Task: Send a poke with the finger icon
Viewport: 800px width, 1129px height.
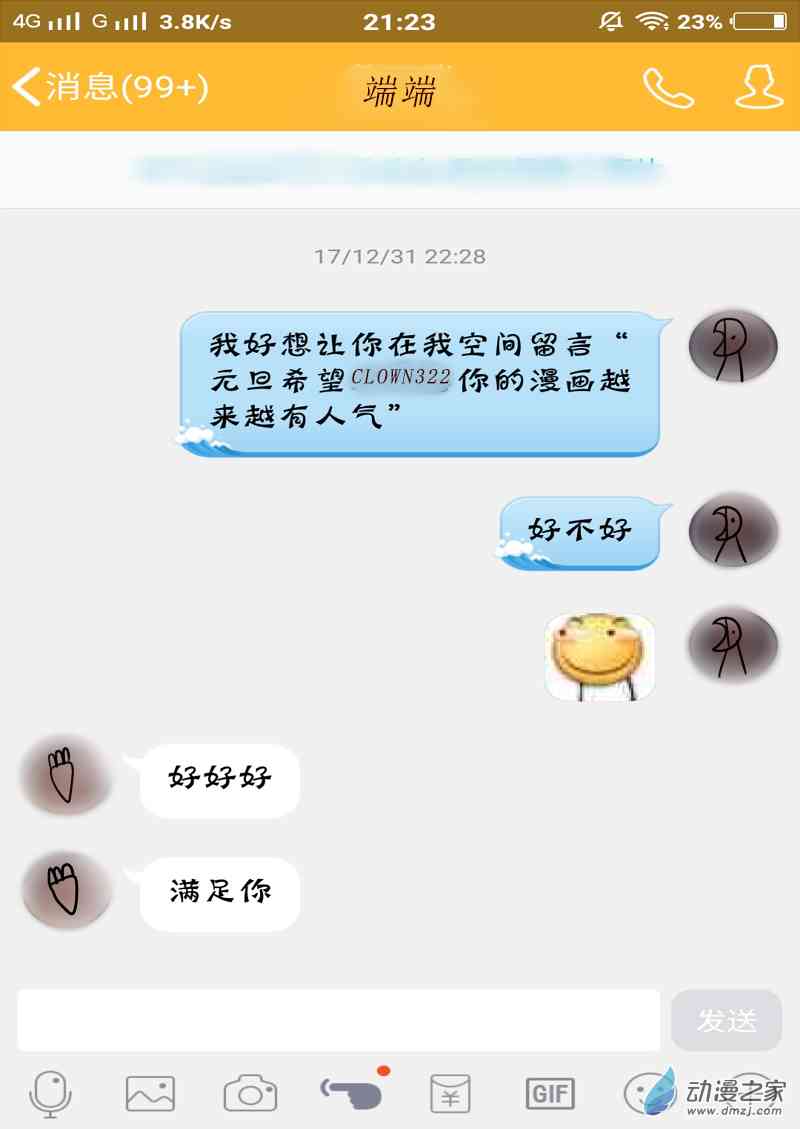Action: point(350,1093)
